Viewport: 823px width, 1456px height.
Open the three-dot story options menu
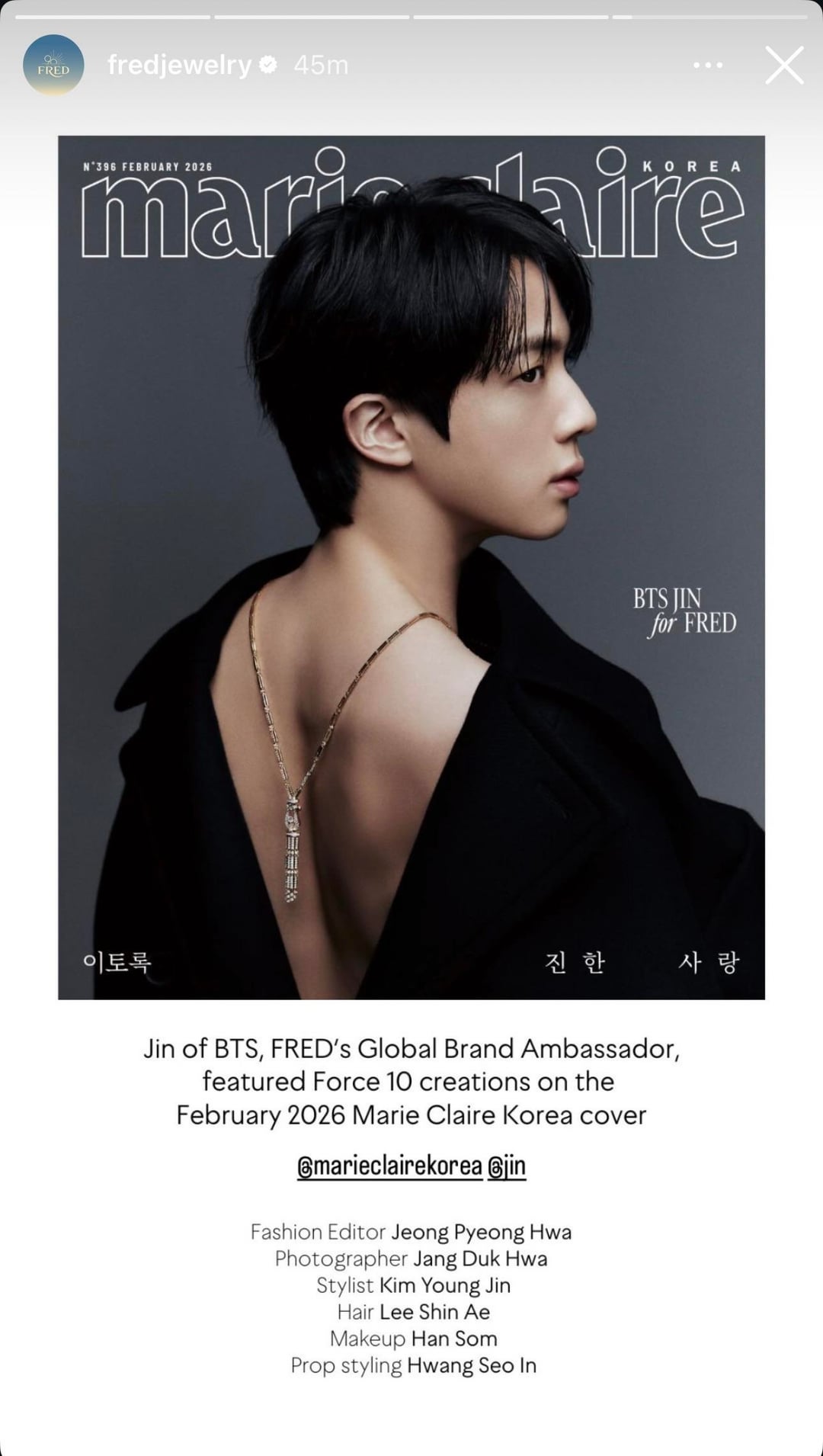click(x=708, y=66)
